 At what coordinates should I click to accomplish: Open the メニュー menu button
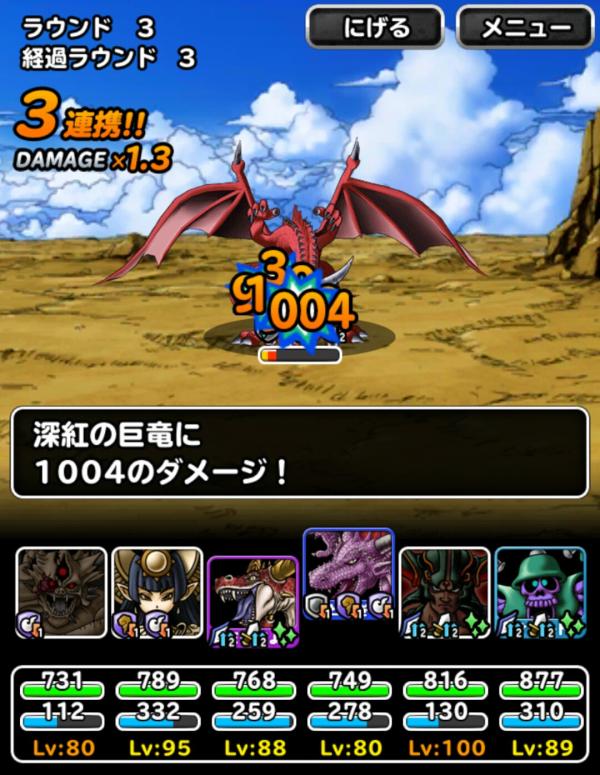(x=526, y=28)
